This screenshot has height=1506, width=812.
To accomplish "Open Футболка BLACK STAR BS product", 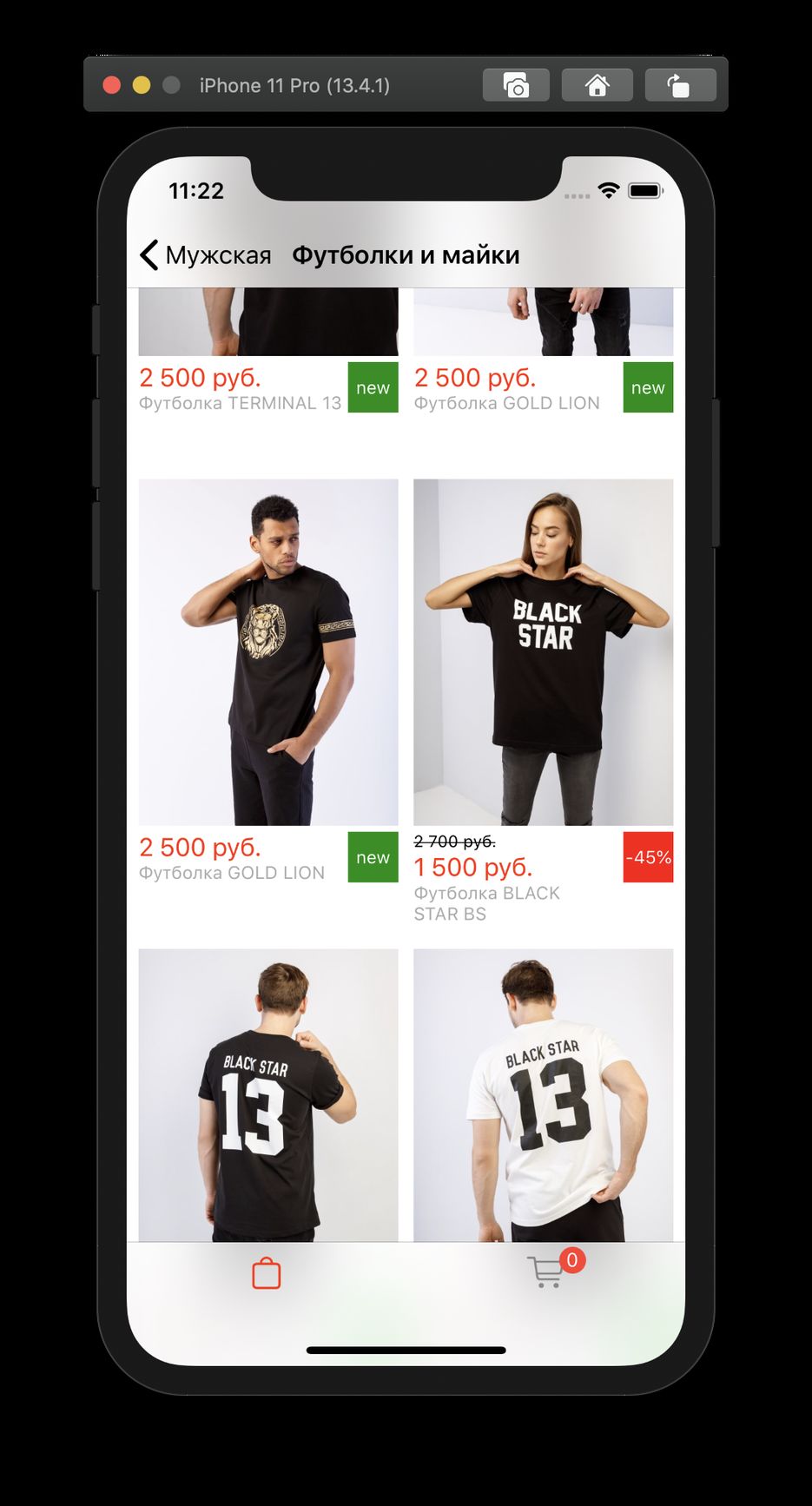I will click(543, 651).
